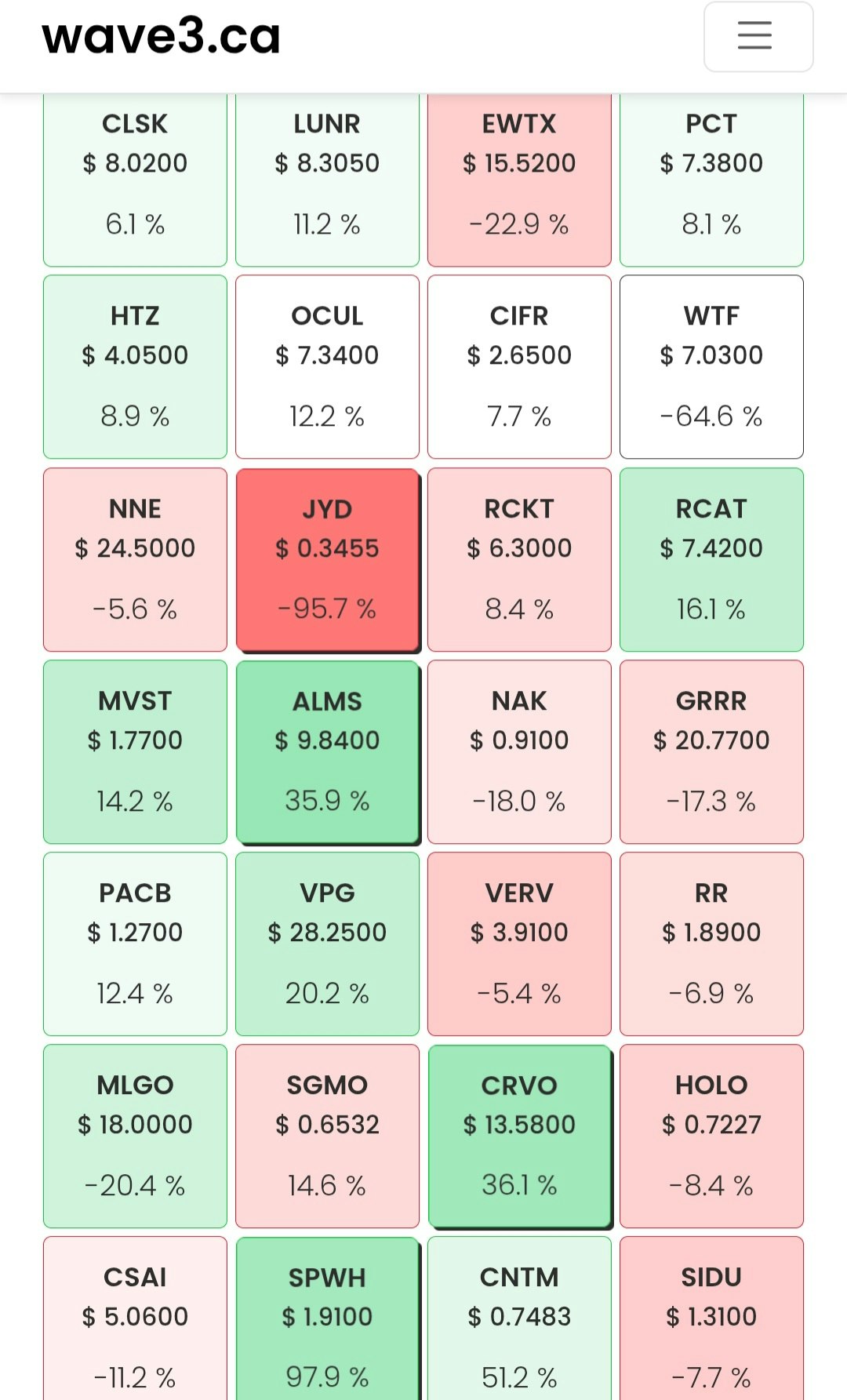Open the wave3.ca home link
The height and width of the screenshot is (1400, 847).
161,36
